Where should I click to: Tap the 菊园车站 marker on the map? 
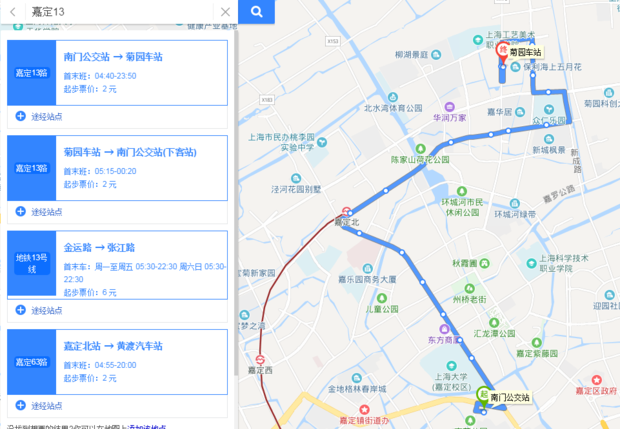pyautogui.click(x=503, y=50)
